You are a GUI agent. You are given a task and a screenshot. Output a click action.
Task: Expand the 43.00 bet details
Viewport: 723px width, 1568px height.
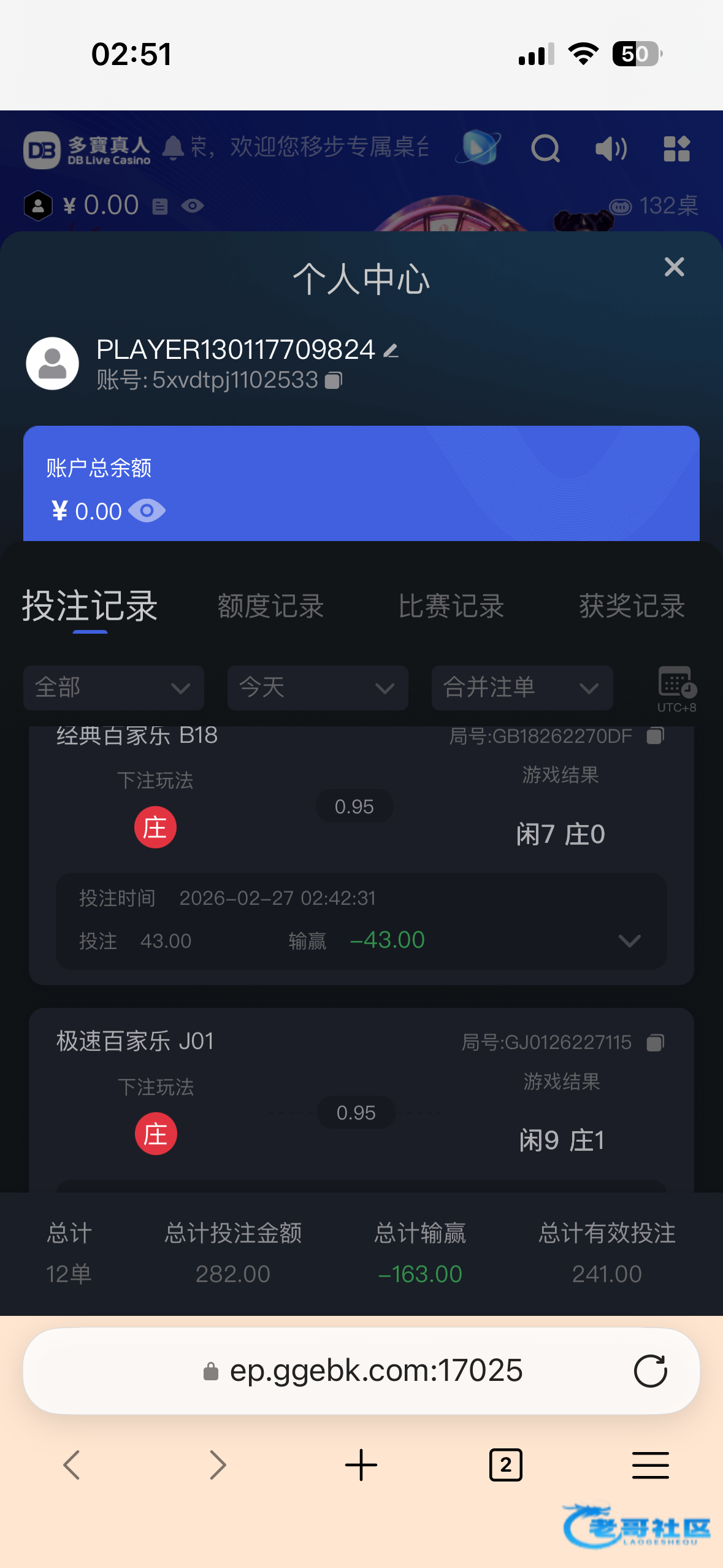point(629,940)
